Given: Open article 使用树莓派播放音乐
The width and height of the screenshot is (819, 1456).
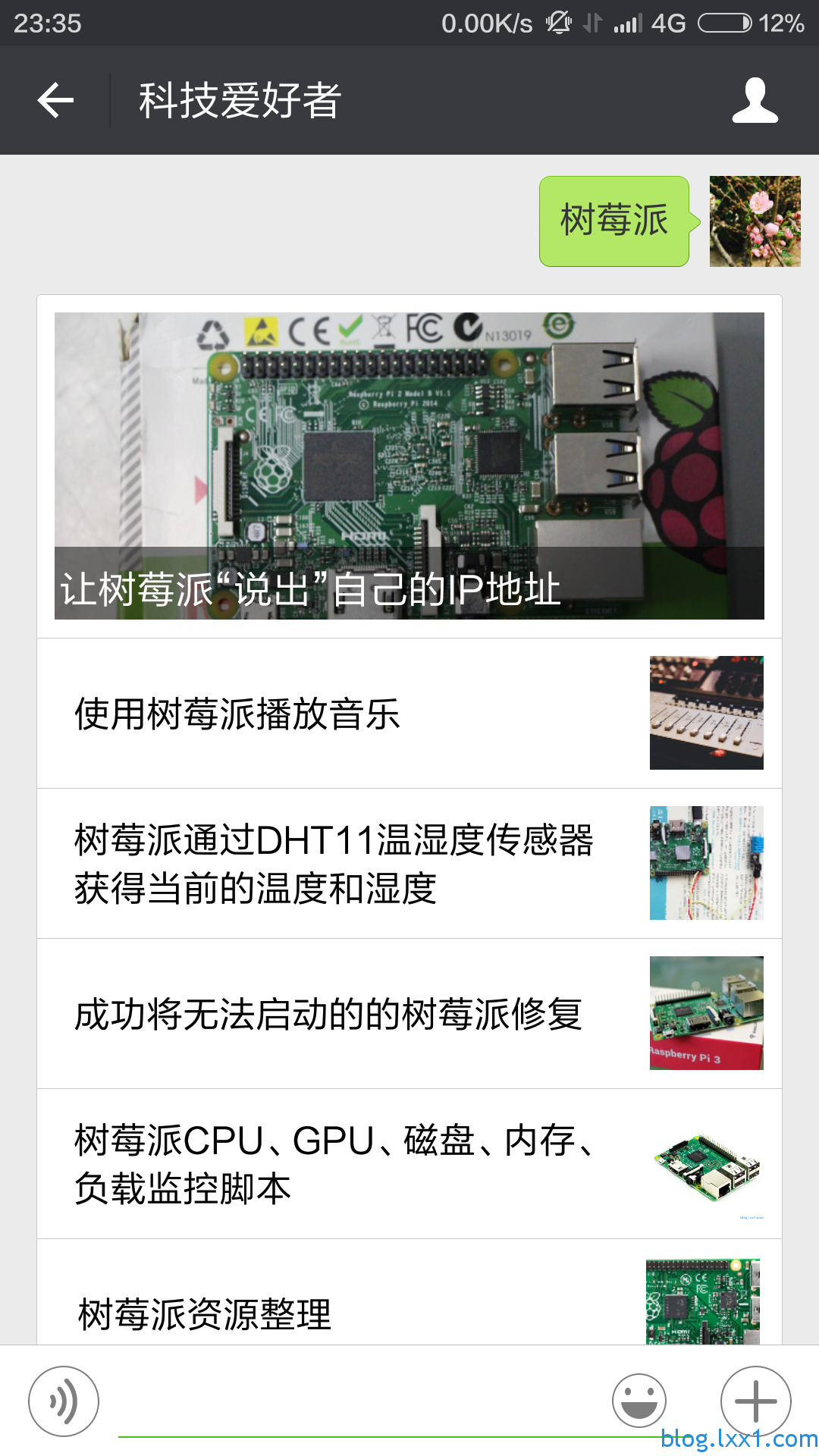Looking at the screenshot, I should click(409, 713).
